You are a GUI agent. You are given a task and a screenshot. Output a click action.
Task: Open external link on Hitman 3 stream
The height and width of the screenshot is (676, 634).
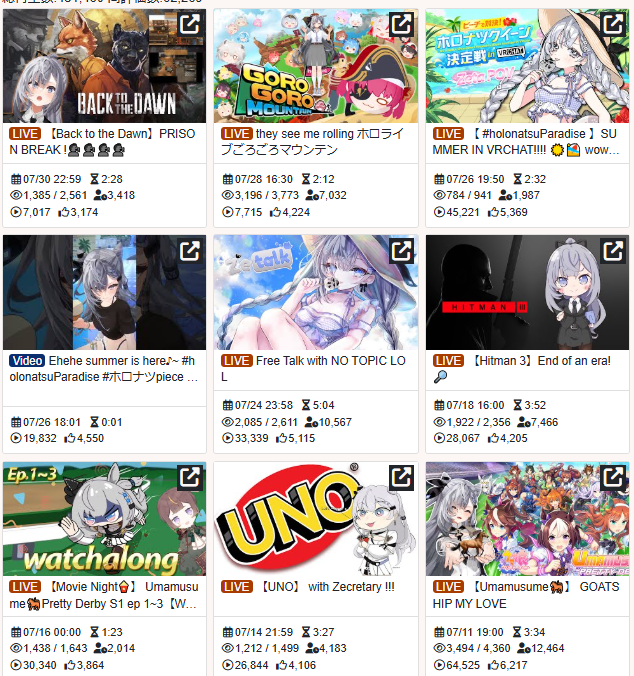(x=613, y=252)
